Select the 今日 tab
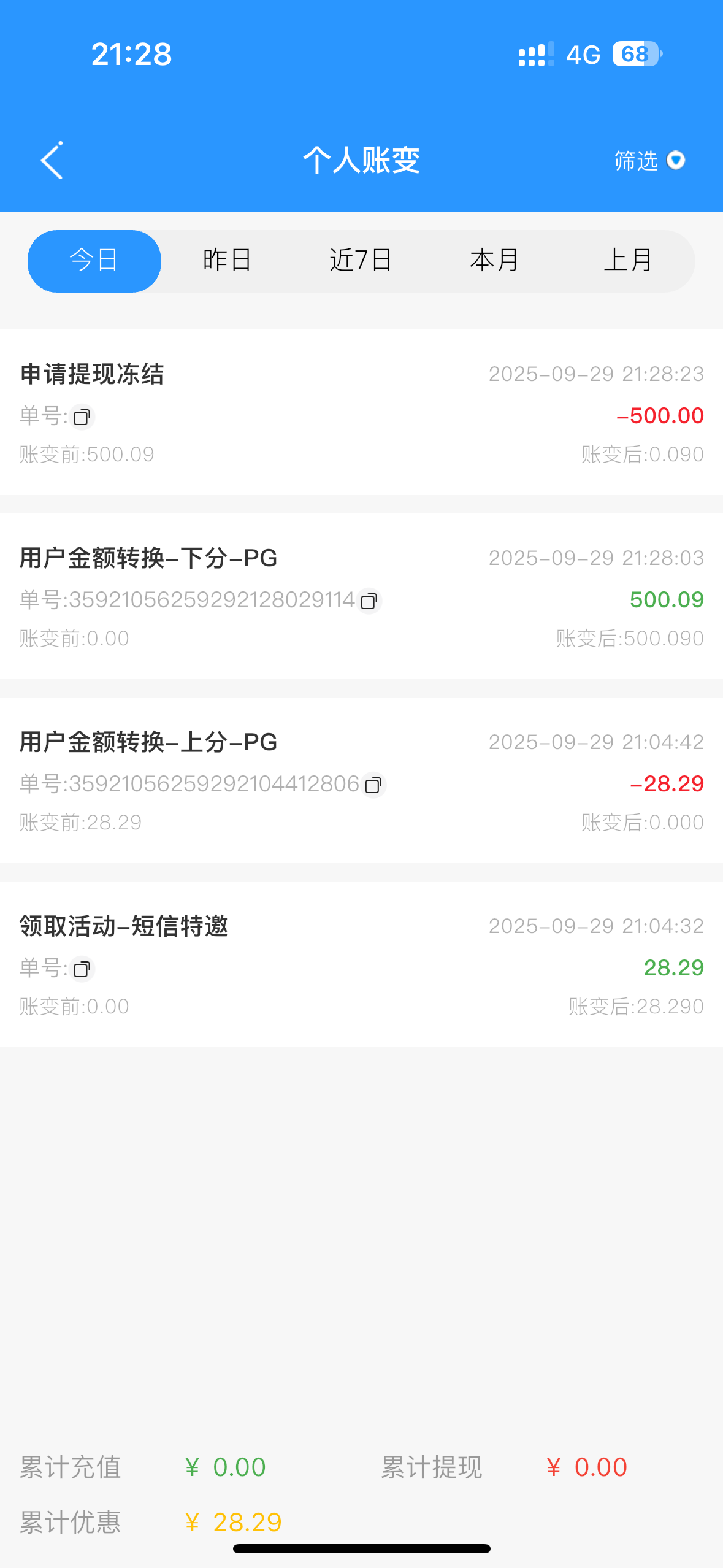Image resolution: width=723 pixels, height=1568 pixels. click(94, 261)
